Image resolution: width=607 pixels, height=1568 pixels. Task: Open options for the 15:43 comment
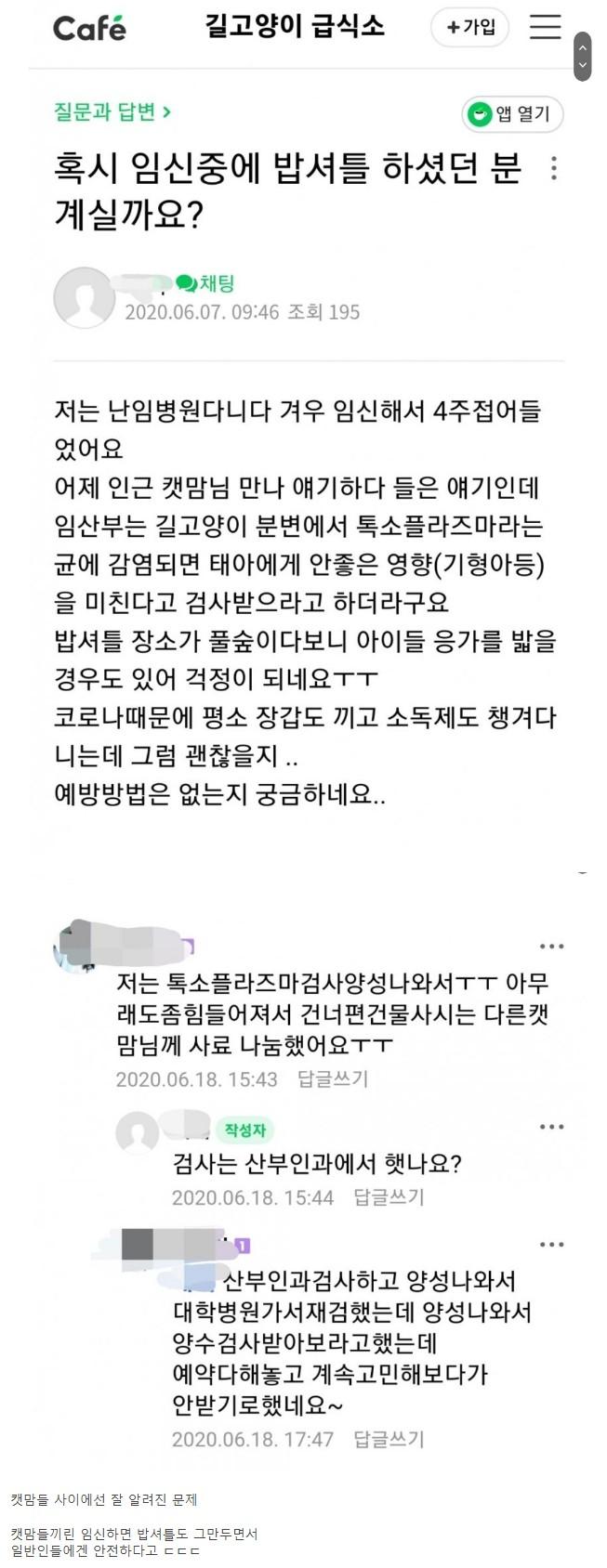pos(551,947)
